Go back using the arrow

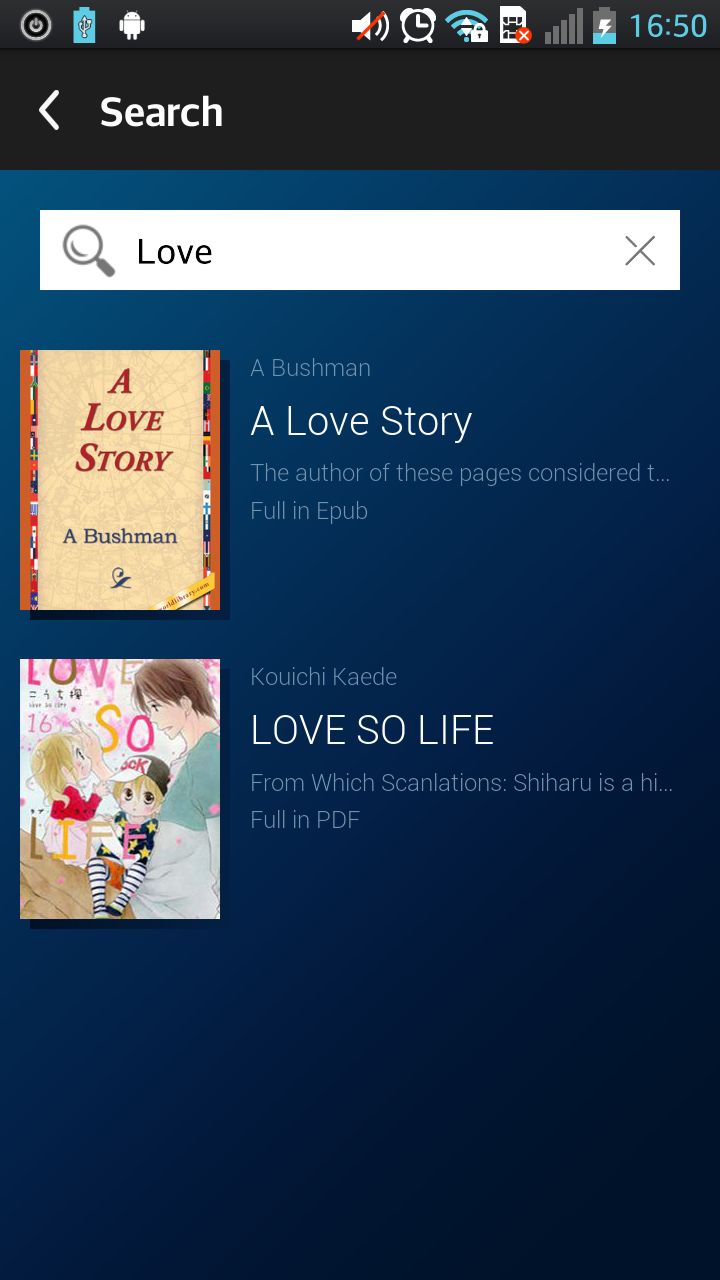pos(49,111)
